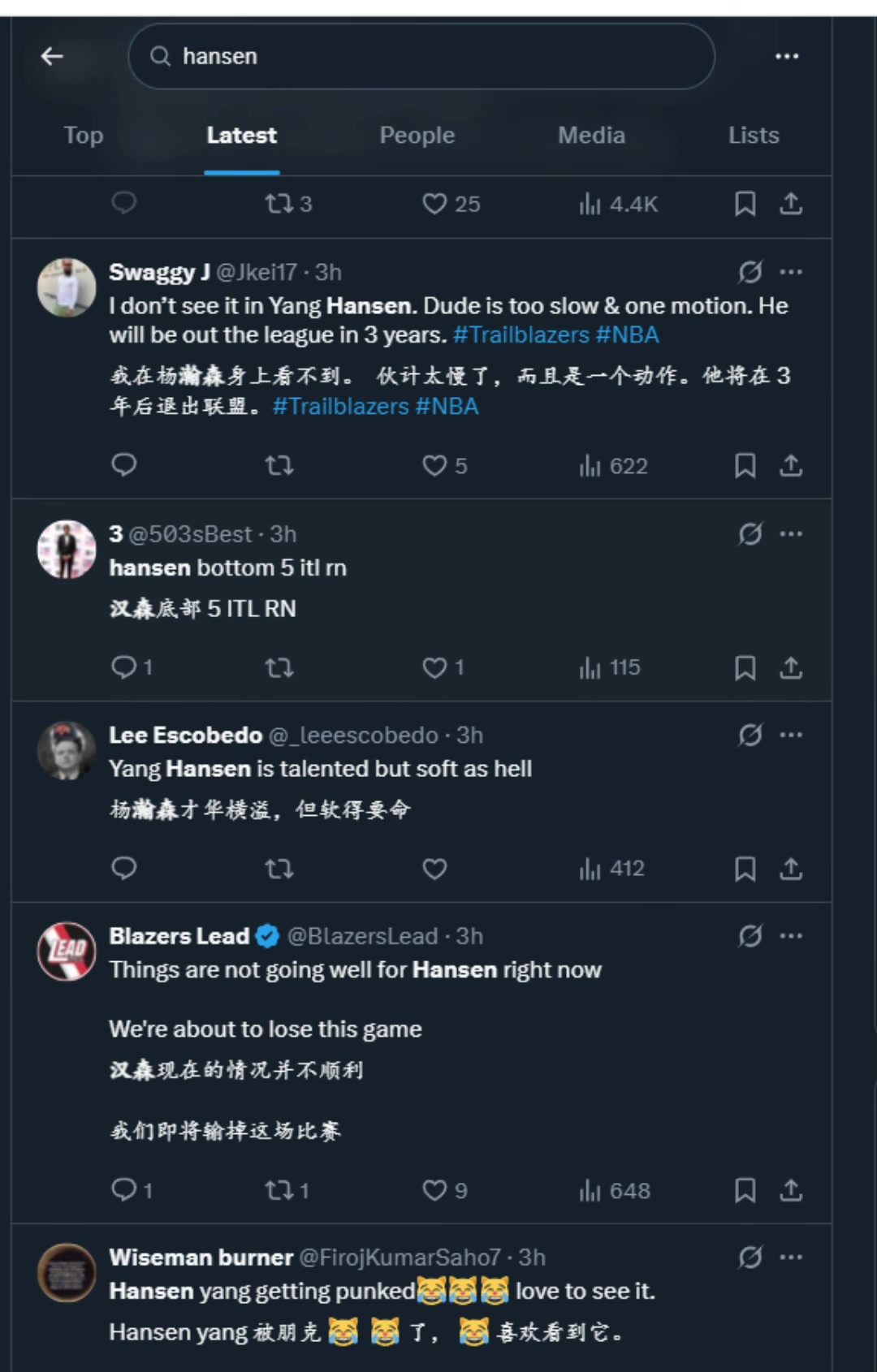Viewport: 877px width, 1372px height.
Task: Switch to the Media tab
Action: [x=591, y=135]
